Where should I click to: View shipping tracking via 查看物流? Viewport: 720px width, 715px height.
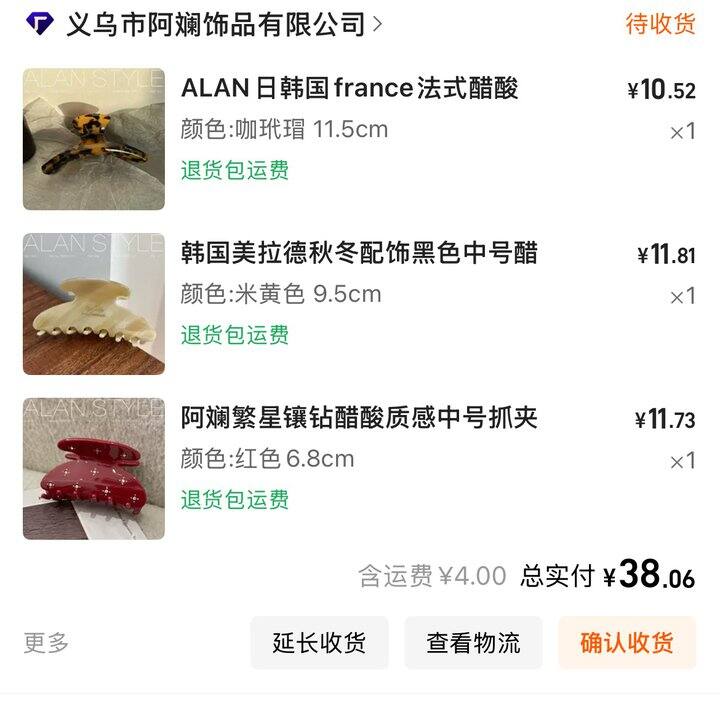coord(473,643)
